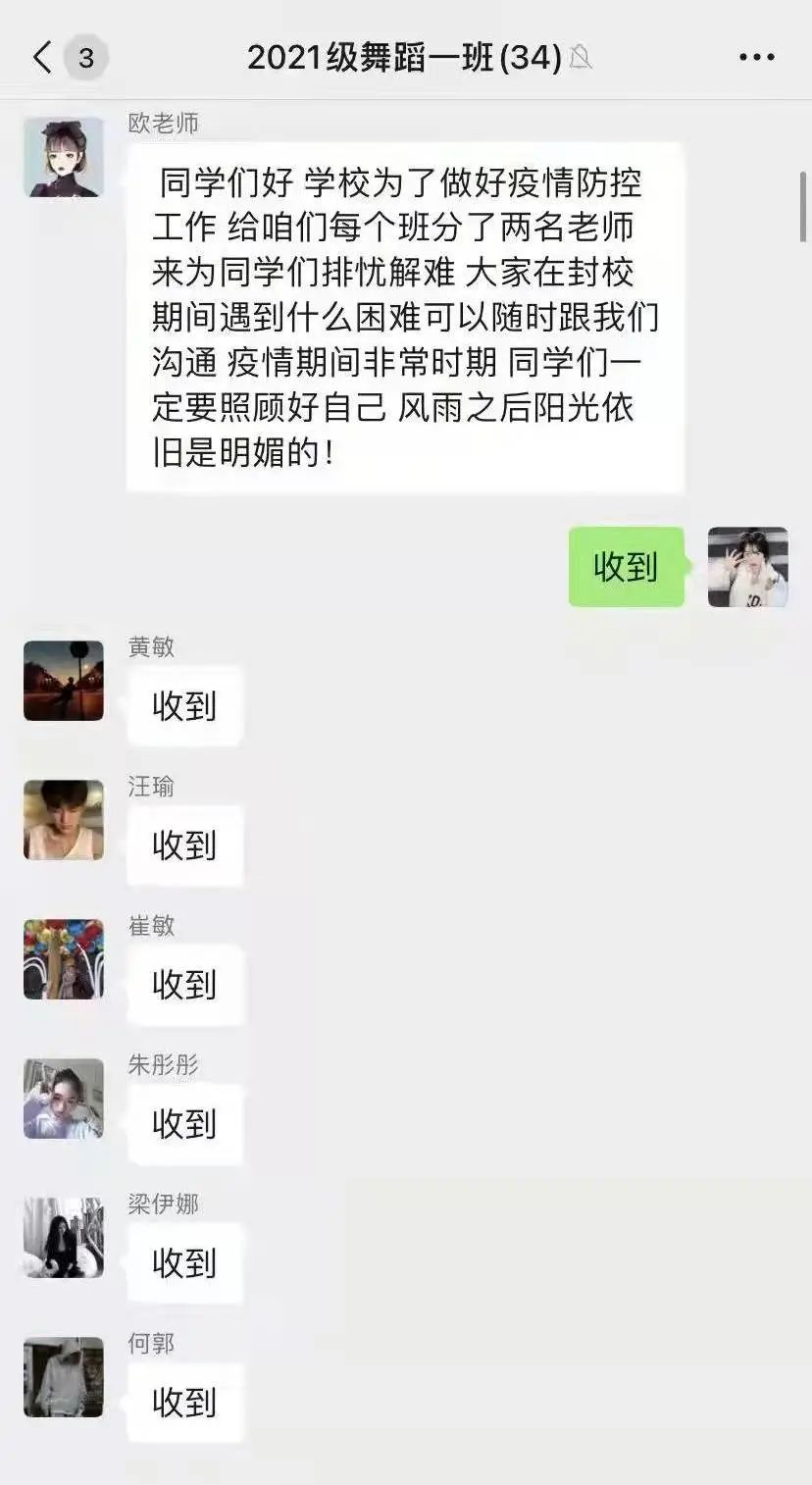View 汪瑜's profile picture
This screenshot has width=812, height=1485.
[x=64, y=820]
